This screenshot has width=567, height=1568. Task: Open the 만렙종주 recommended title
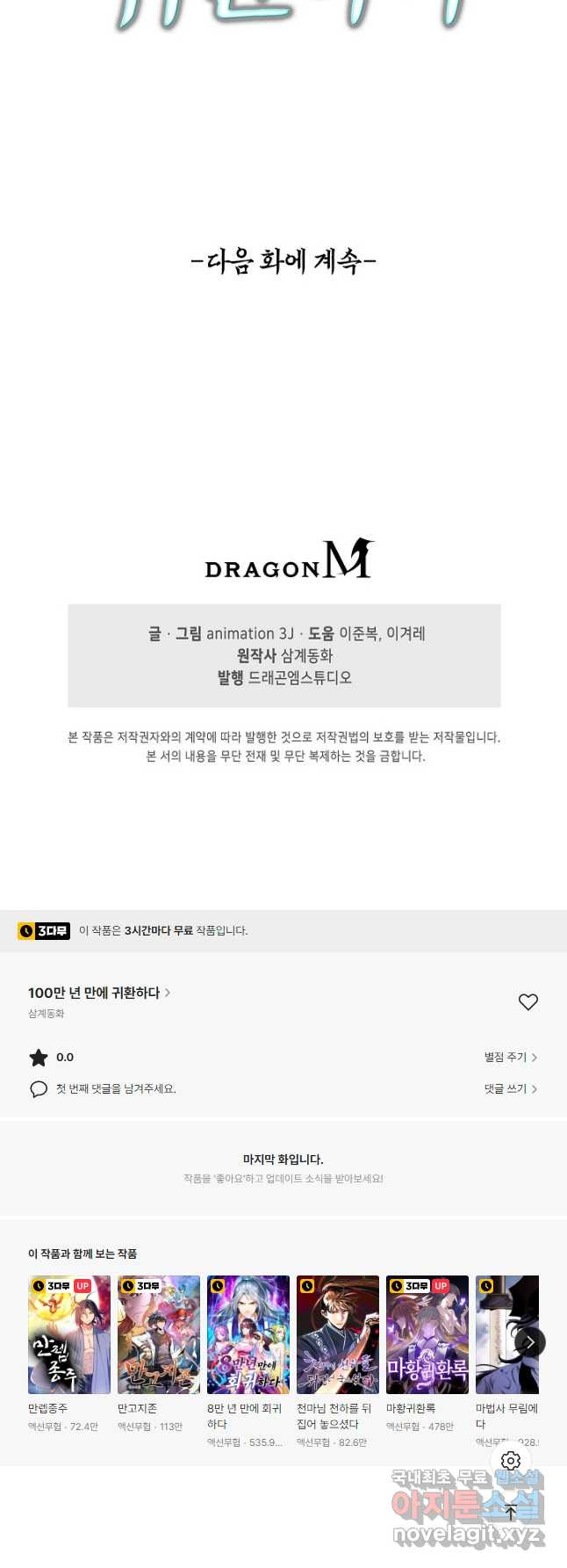pos(69,1335)
